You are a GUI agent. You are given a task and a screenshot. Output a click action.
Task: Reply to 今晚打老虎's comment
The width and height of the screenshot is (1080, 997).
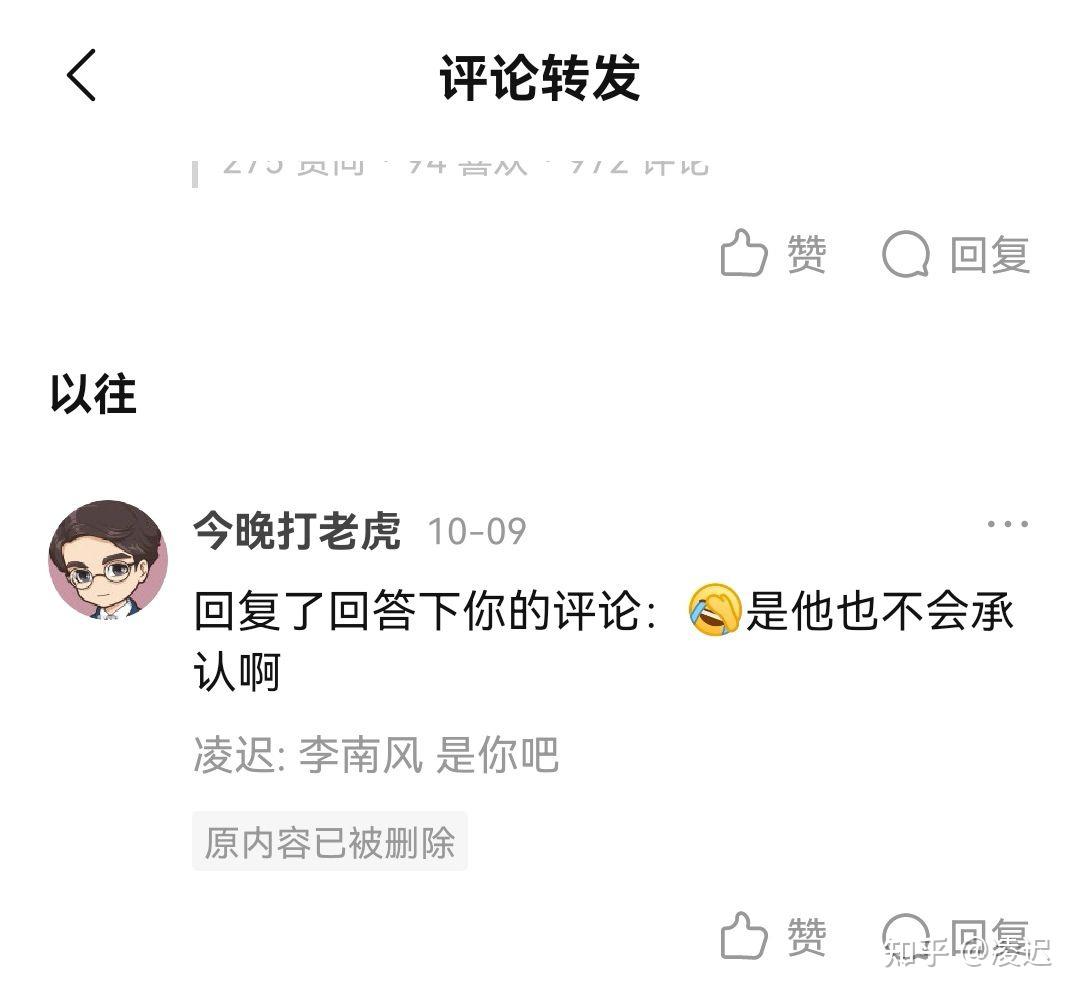956,937
